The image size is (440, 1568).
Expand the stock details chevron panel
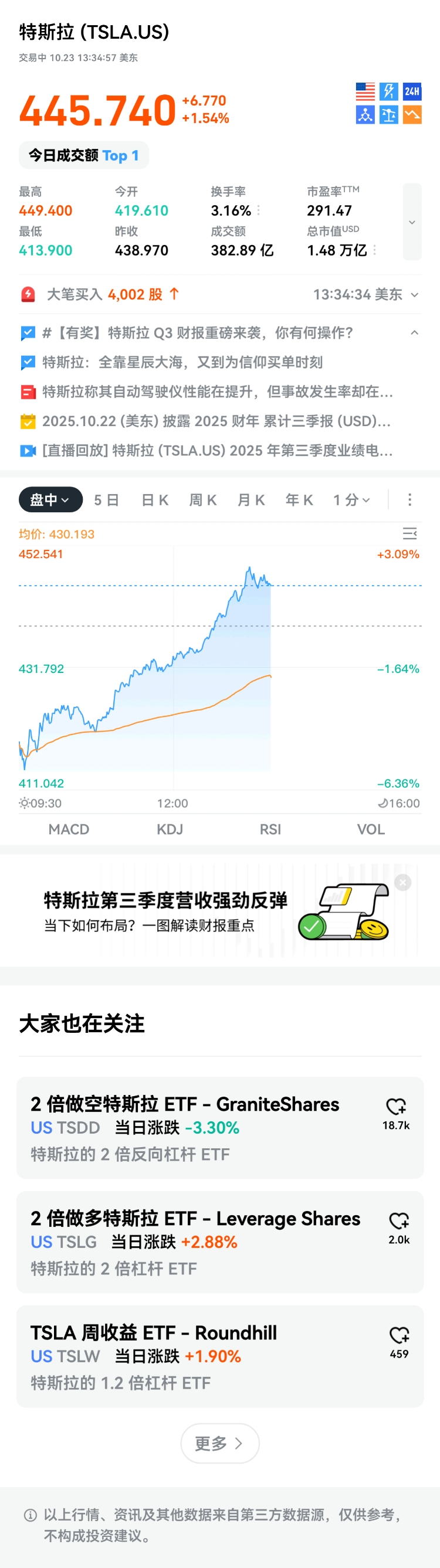[412, 222]
